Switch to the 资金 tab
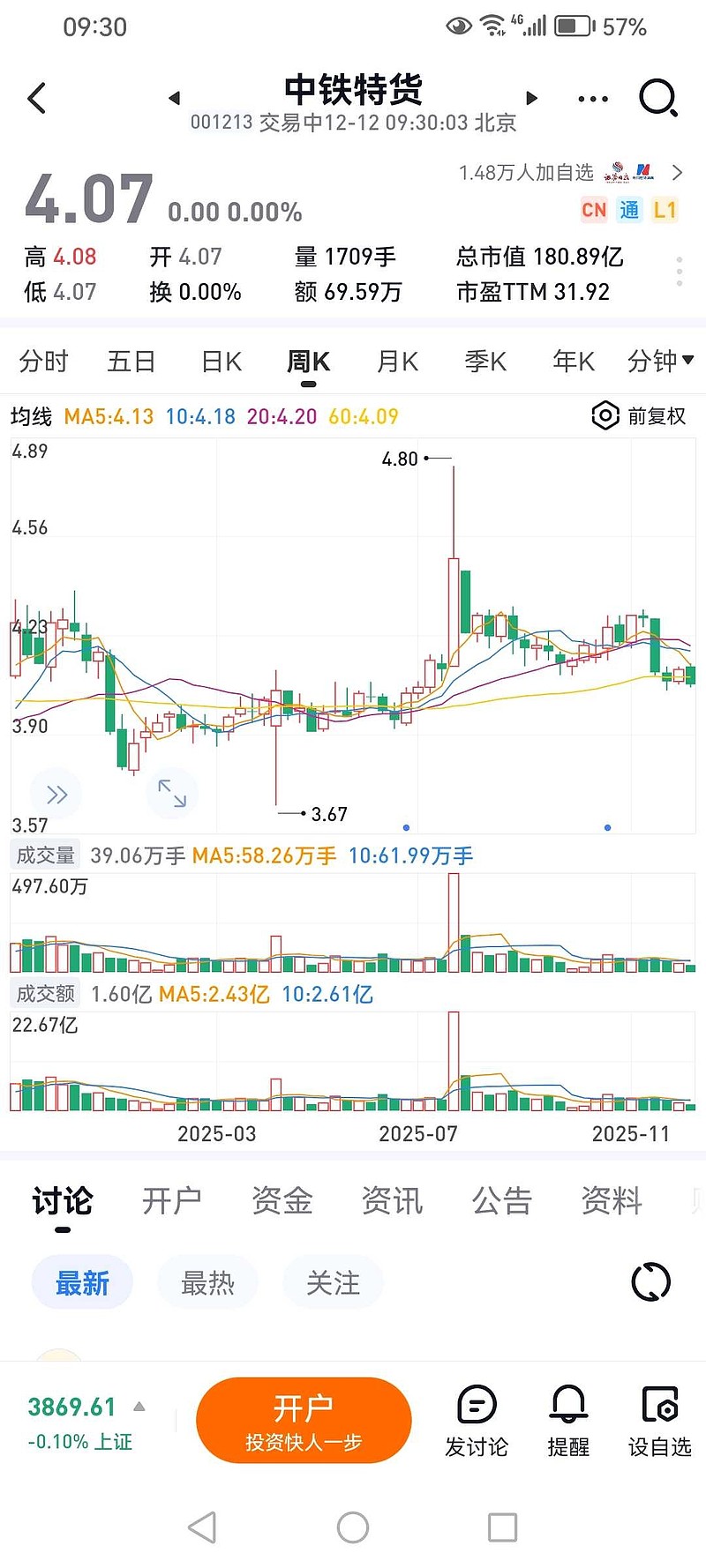The height and width of the screenshot is (1568, 706). pos(282,1200)
